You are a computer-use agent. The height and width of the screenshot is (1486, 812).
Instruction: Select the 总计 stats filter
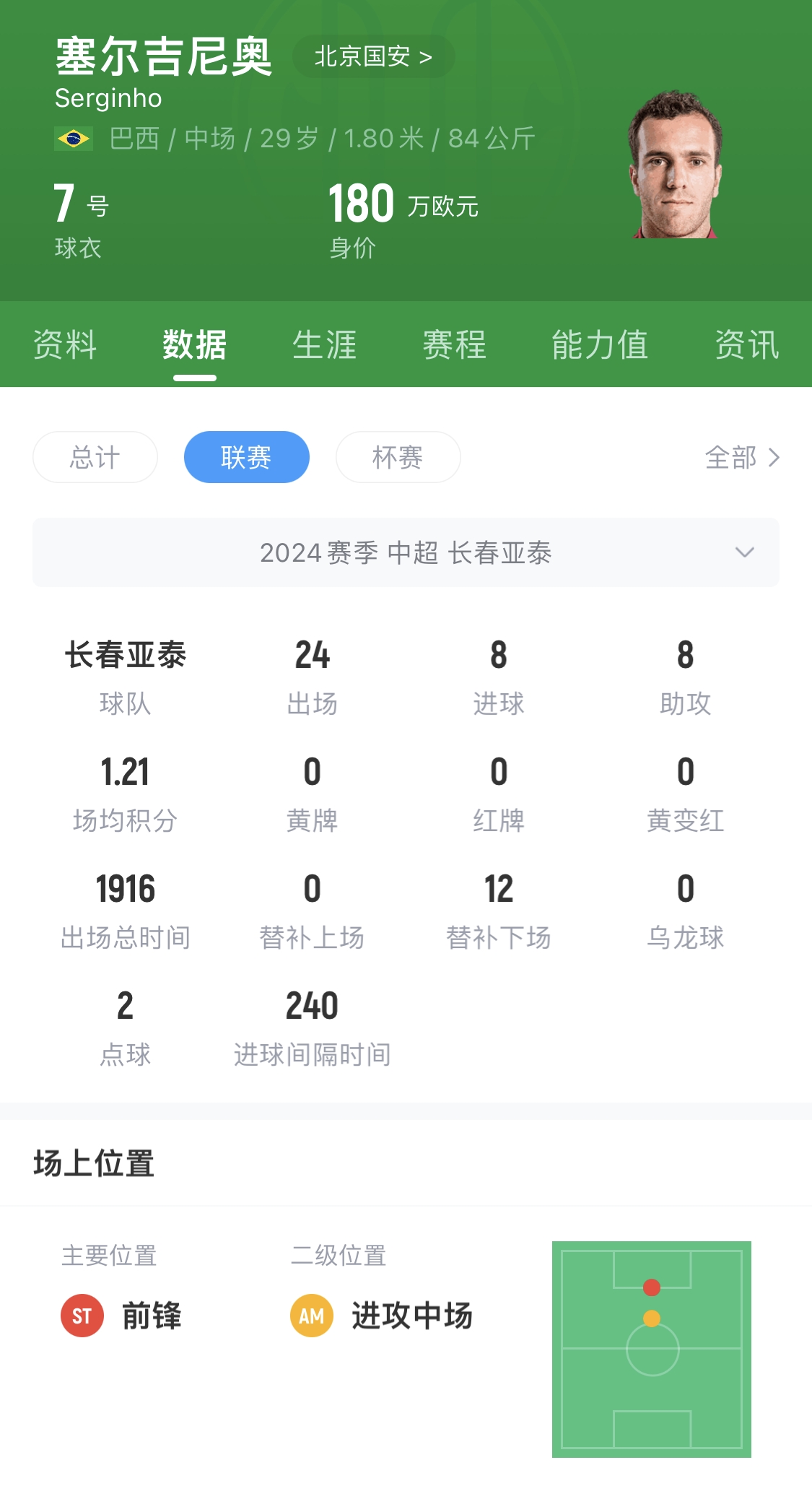tap(95, 457)
